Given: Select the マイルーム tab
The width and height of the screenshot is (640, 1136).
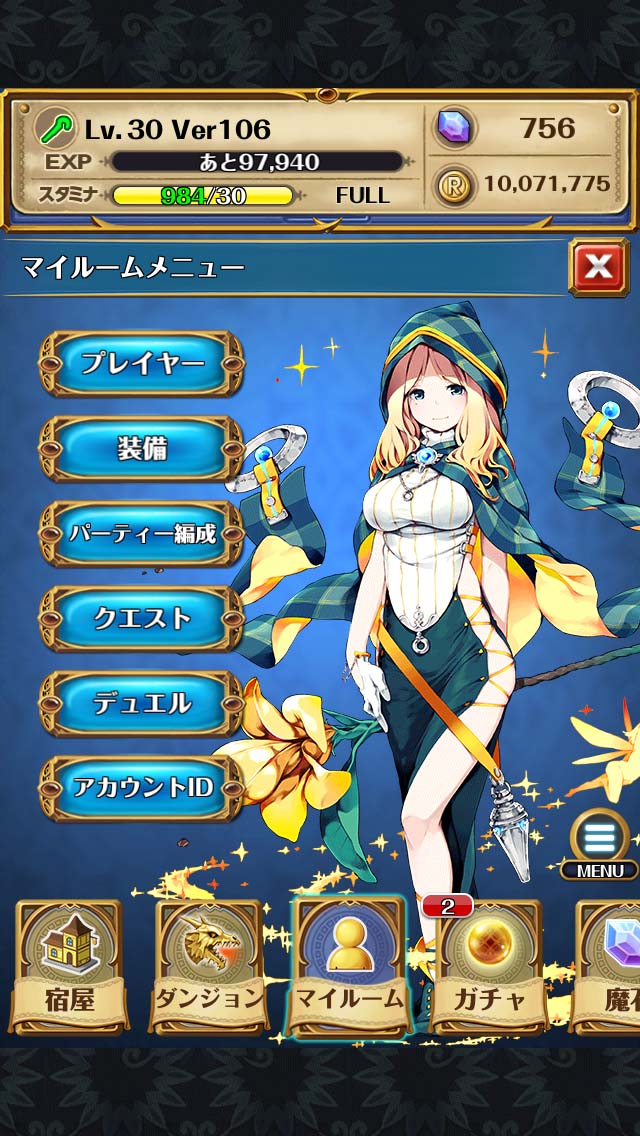Looking at the screenshot, I should pyautogui.click(x=349, y=966).
